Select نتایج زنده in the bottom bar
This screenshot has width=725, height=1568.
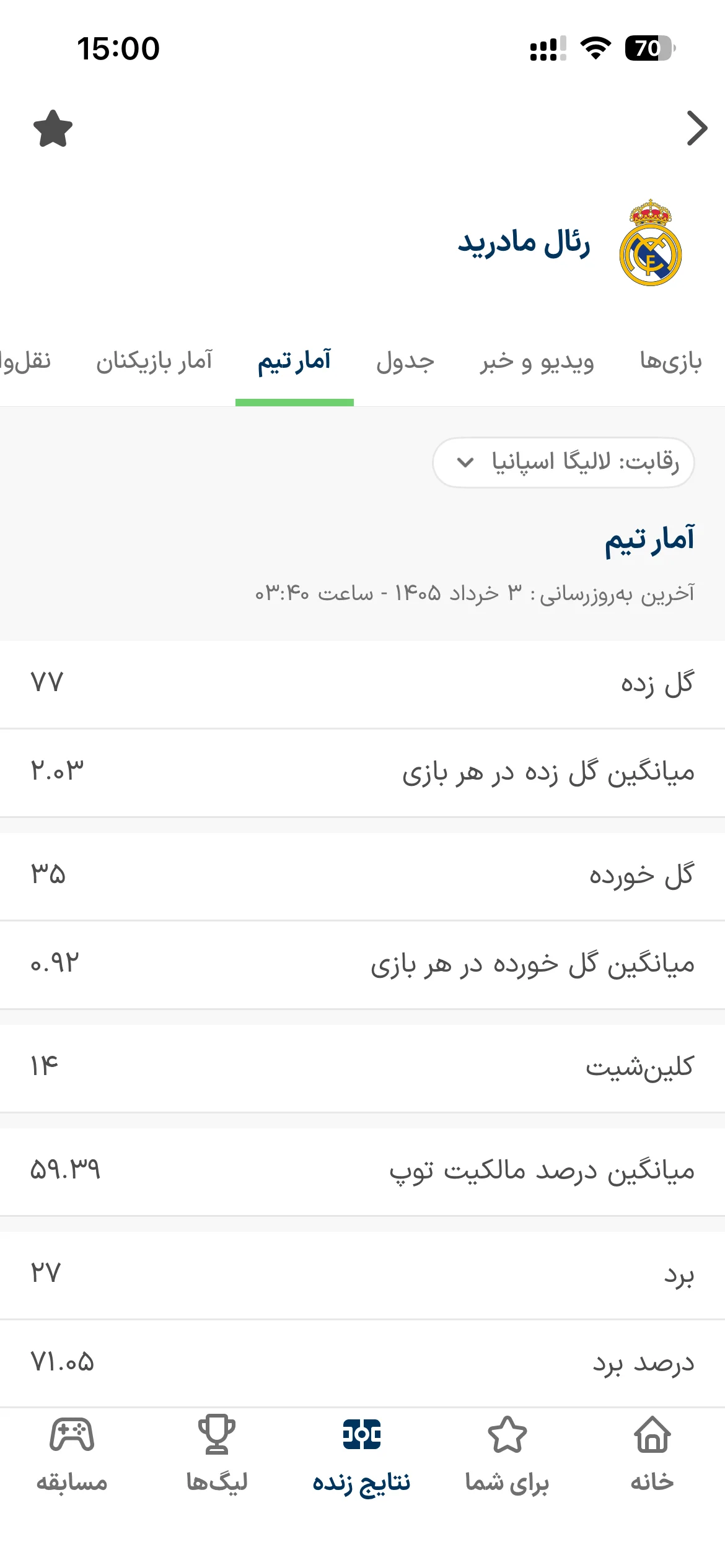coord(362,1454)
